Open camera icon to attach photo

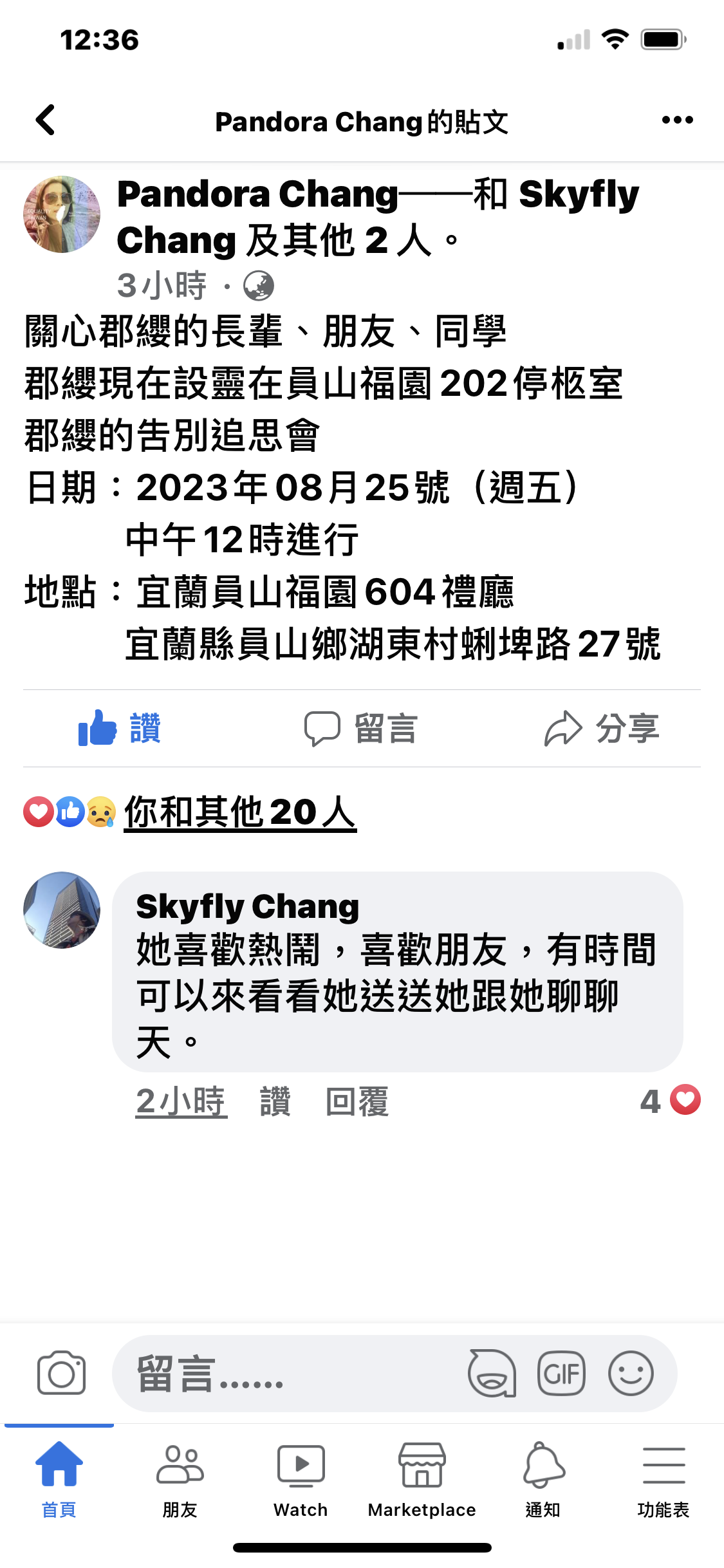(x=62, y=1373)
